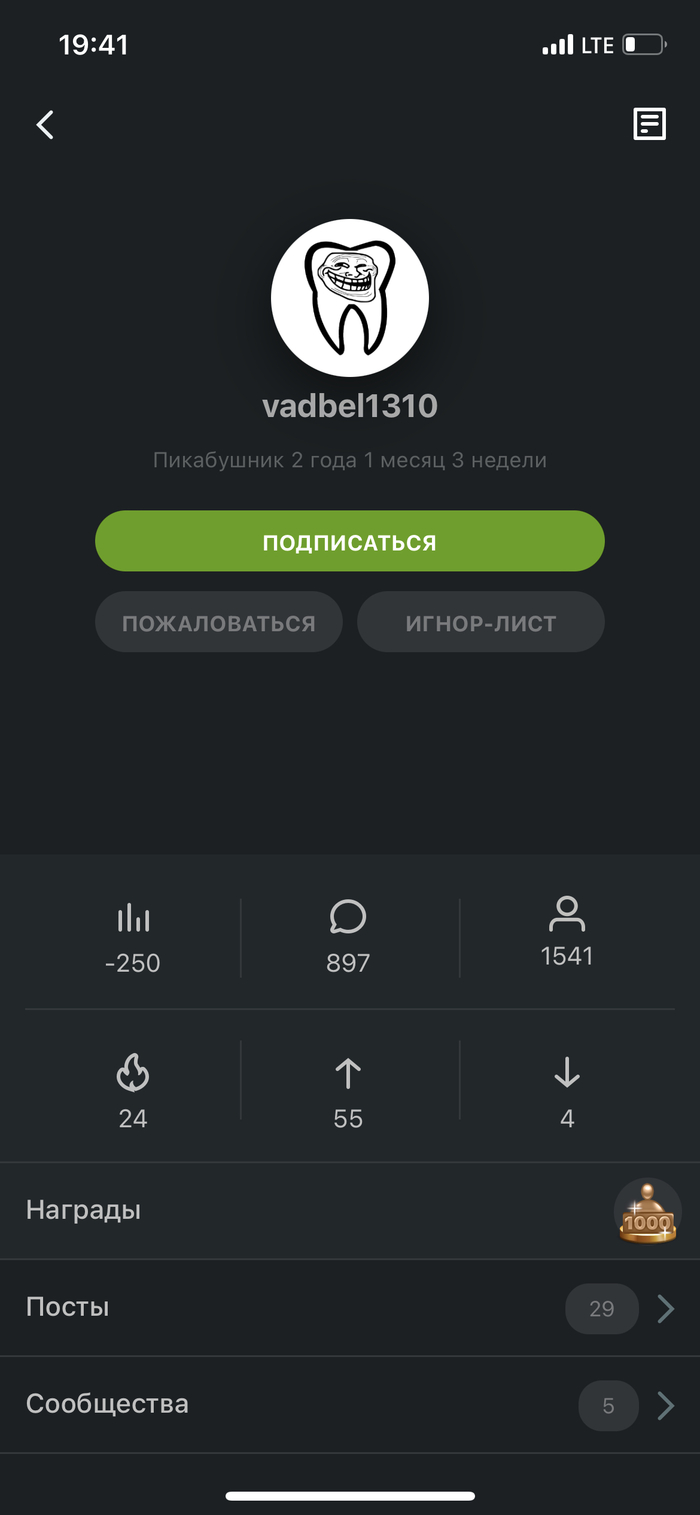View vadbel1310's profile avatar
This screenshot has height=1515, width=700.
pyautogui.click(x=350, y=298)
